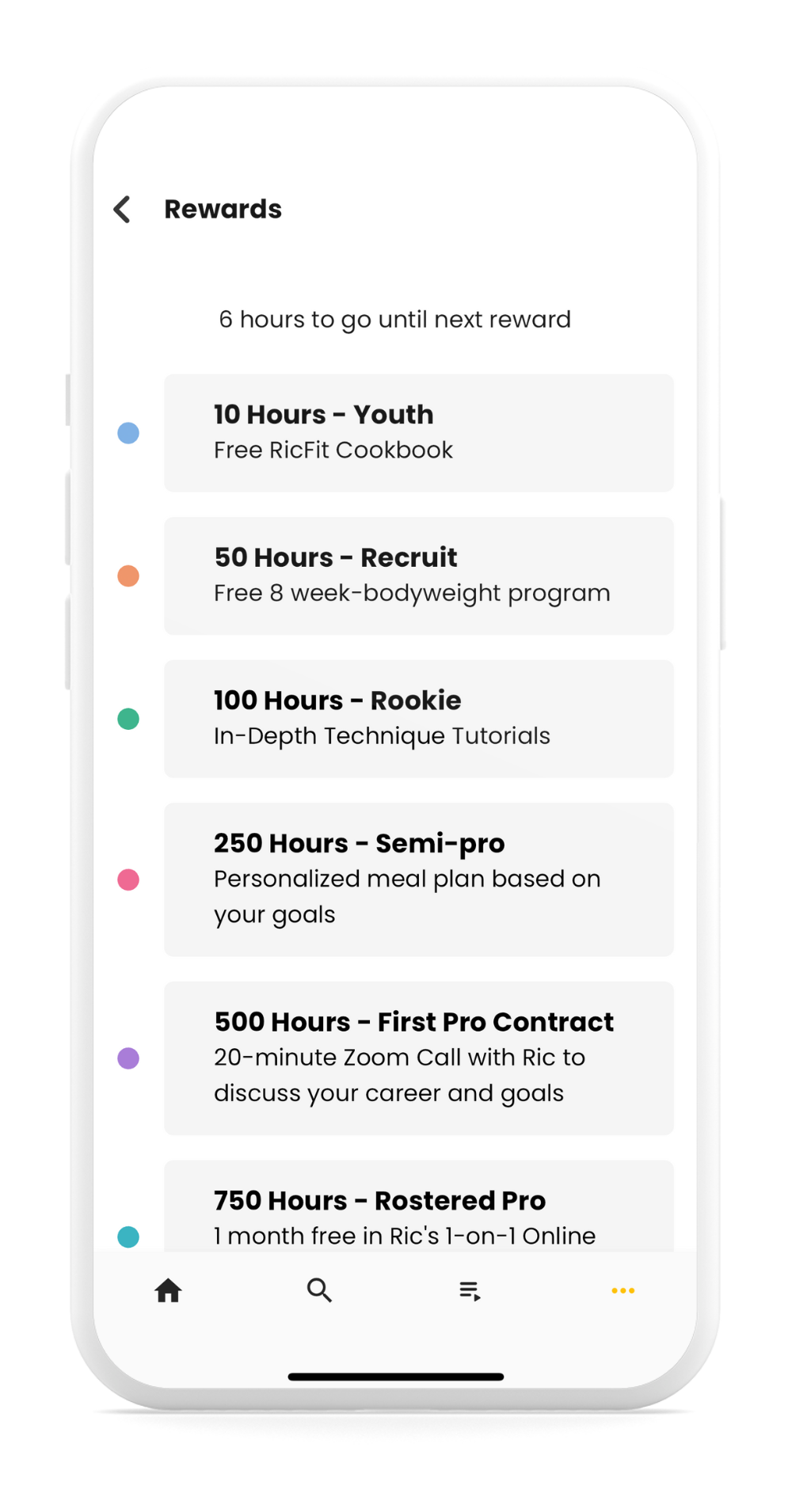Select the 750 Hours - Rostered Pro card
The image size is (792, 1512).
418,1206
